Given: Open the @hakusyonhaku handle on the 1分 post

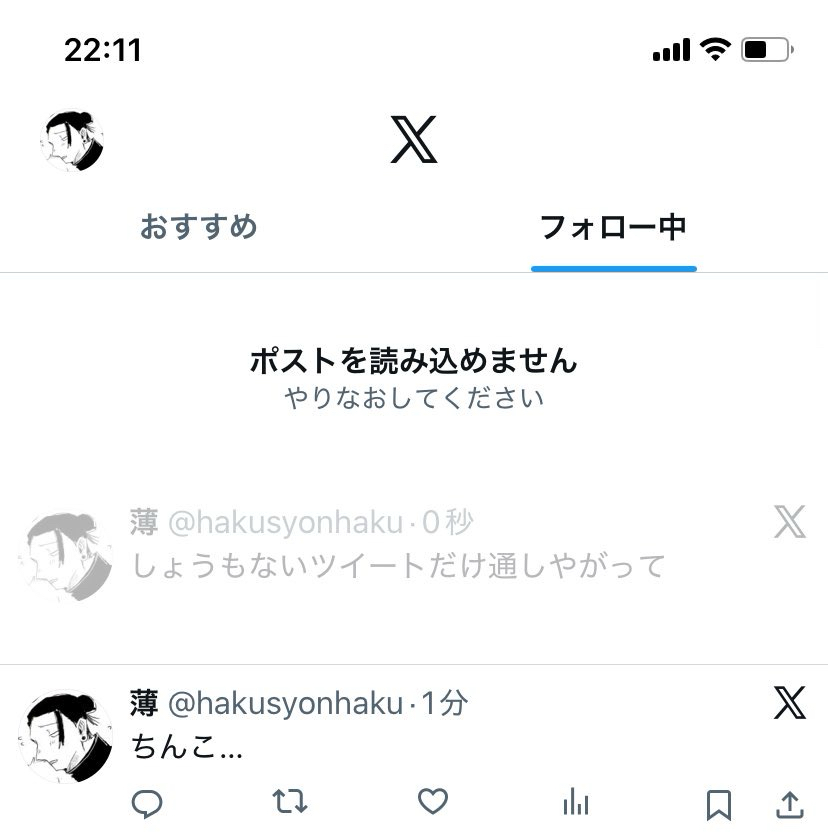Looking at the screenshot, I should (285, 704).
